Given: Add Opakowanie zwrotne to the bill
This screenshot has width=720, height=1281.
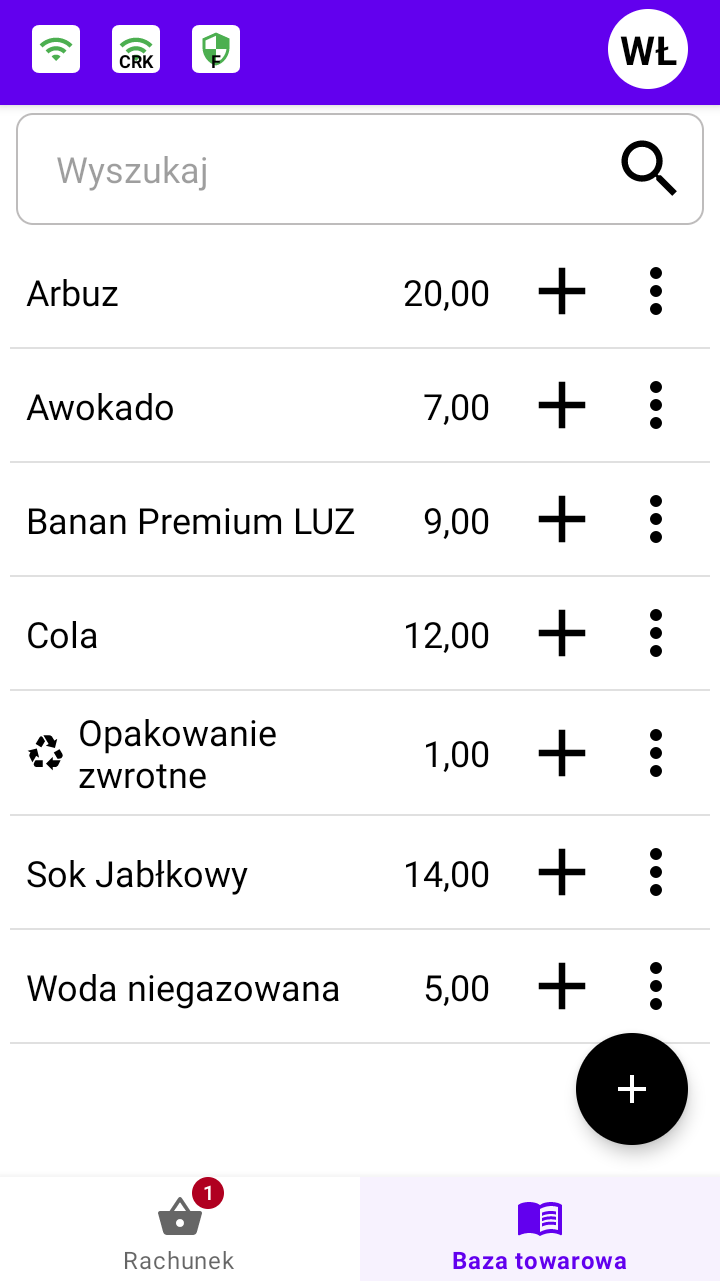Looking at the screenshot, I should pyautogui.click(x=562, y=753).
